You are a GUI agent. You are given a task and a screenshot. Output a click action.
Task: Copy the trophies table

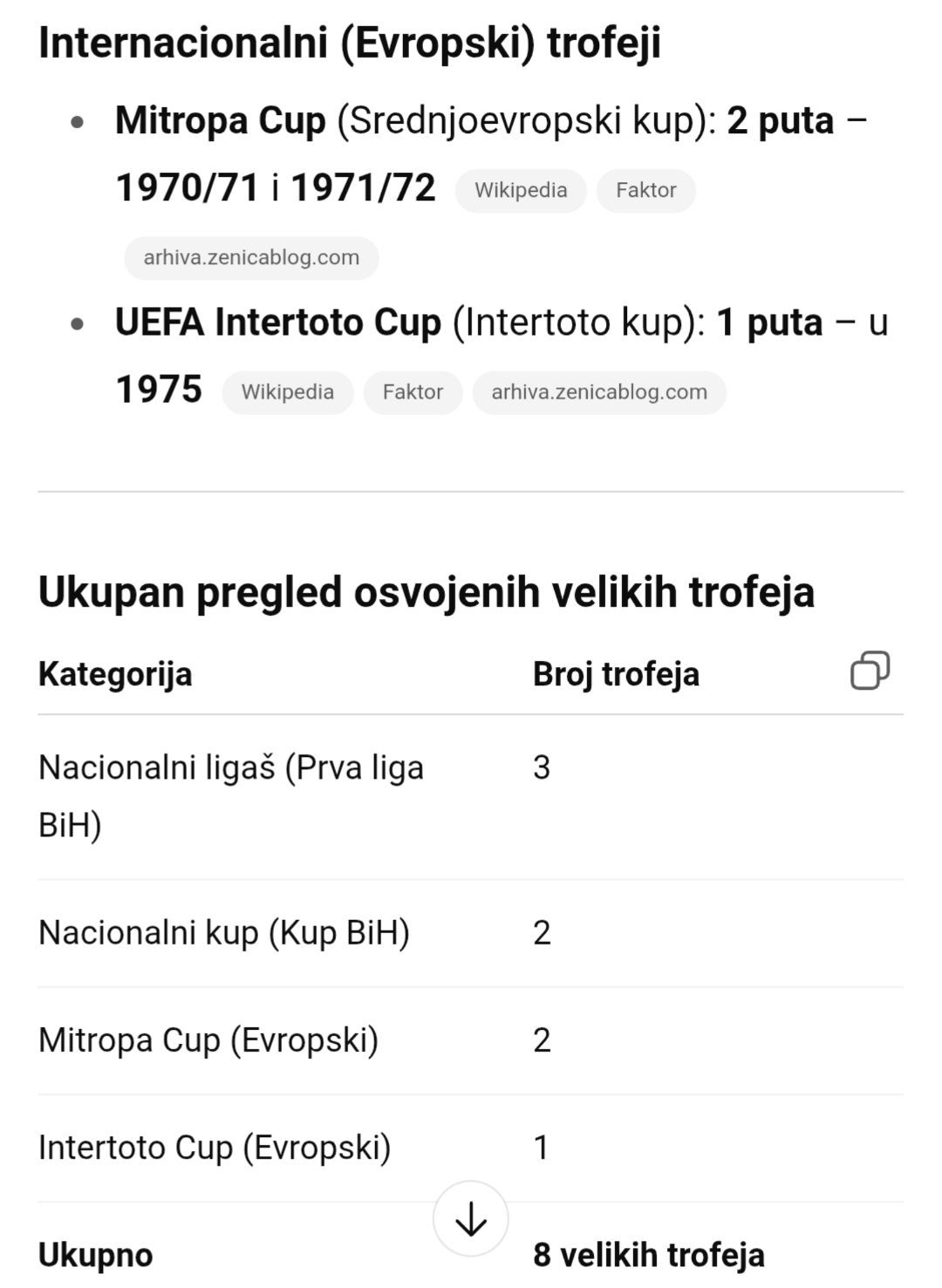tap(870, 671)
